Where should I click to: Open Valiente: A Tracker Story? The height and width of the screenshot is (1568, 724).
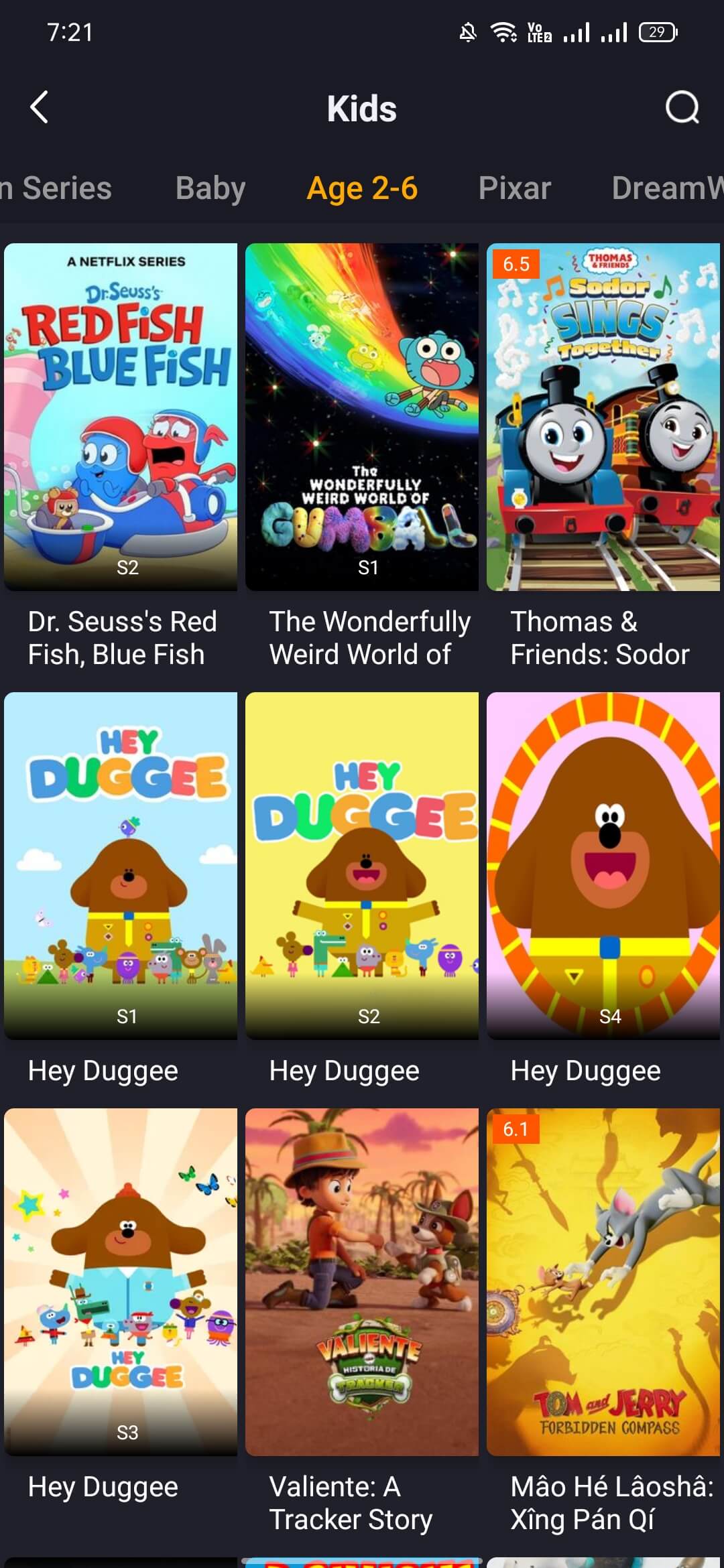click(362, 1281)
